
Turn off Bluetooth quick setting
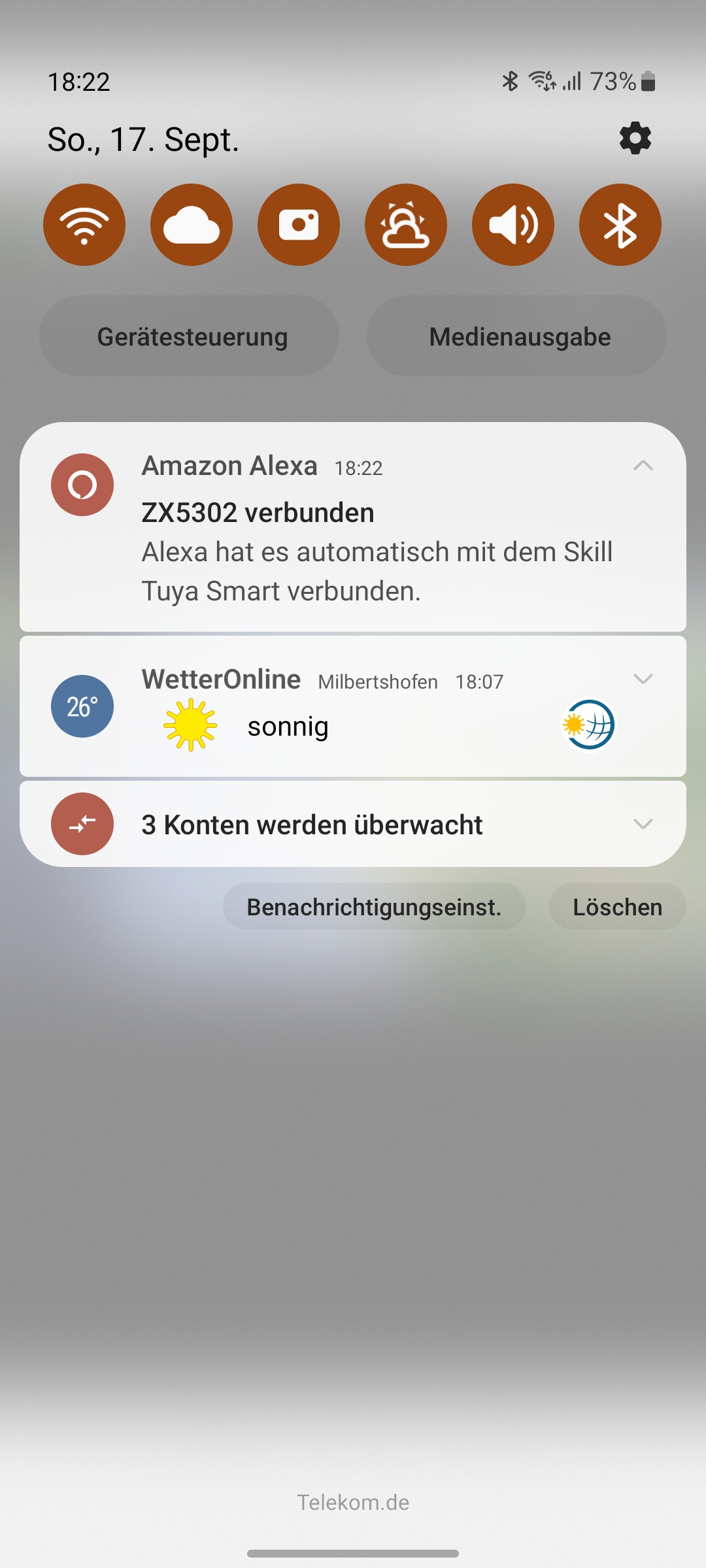click(x=620, y=225)
